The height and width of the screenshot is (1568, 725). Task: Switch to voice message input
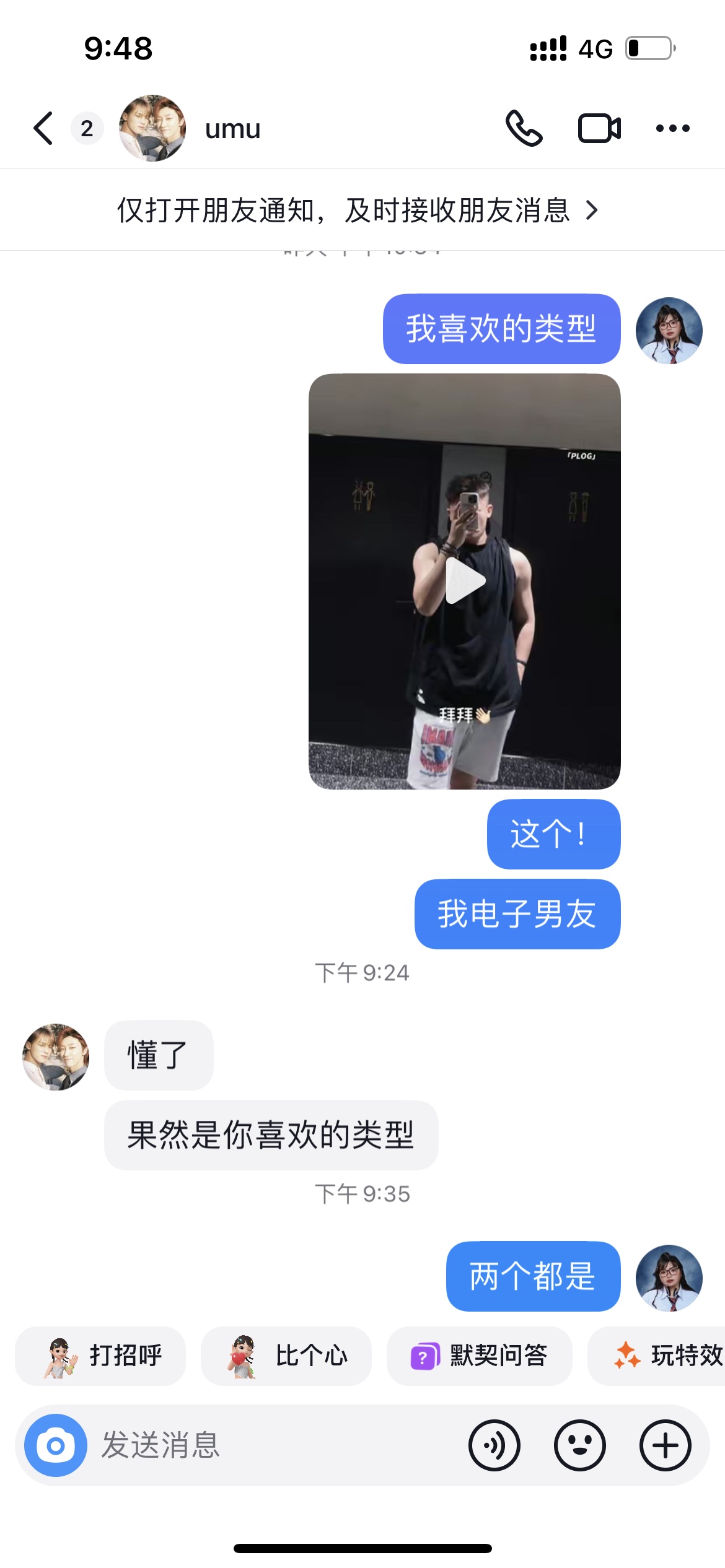(x=494, y=1445)
